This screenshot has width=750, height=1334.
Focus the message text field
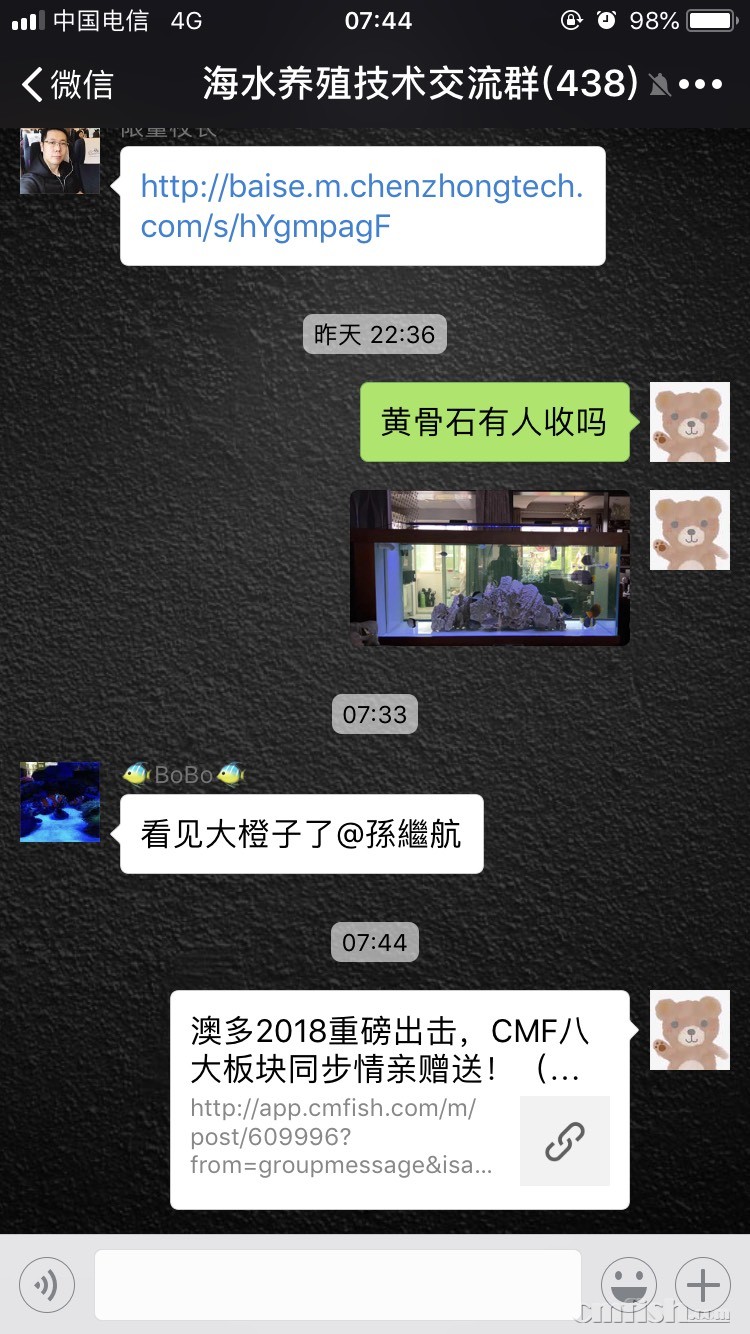pos(337,1285)
